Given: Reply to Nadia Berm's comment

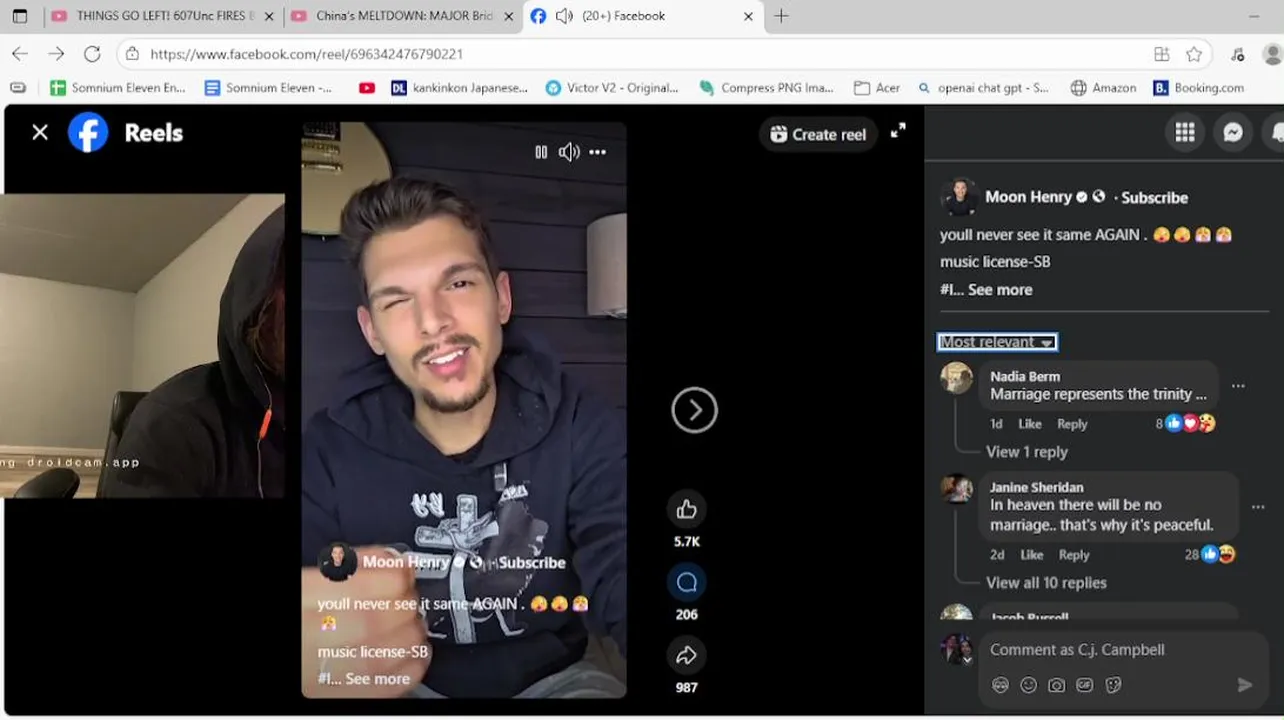Looking at the screenshot, I should pos(1072,424).
